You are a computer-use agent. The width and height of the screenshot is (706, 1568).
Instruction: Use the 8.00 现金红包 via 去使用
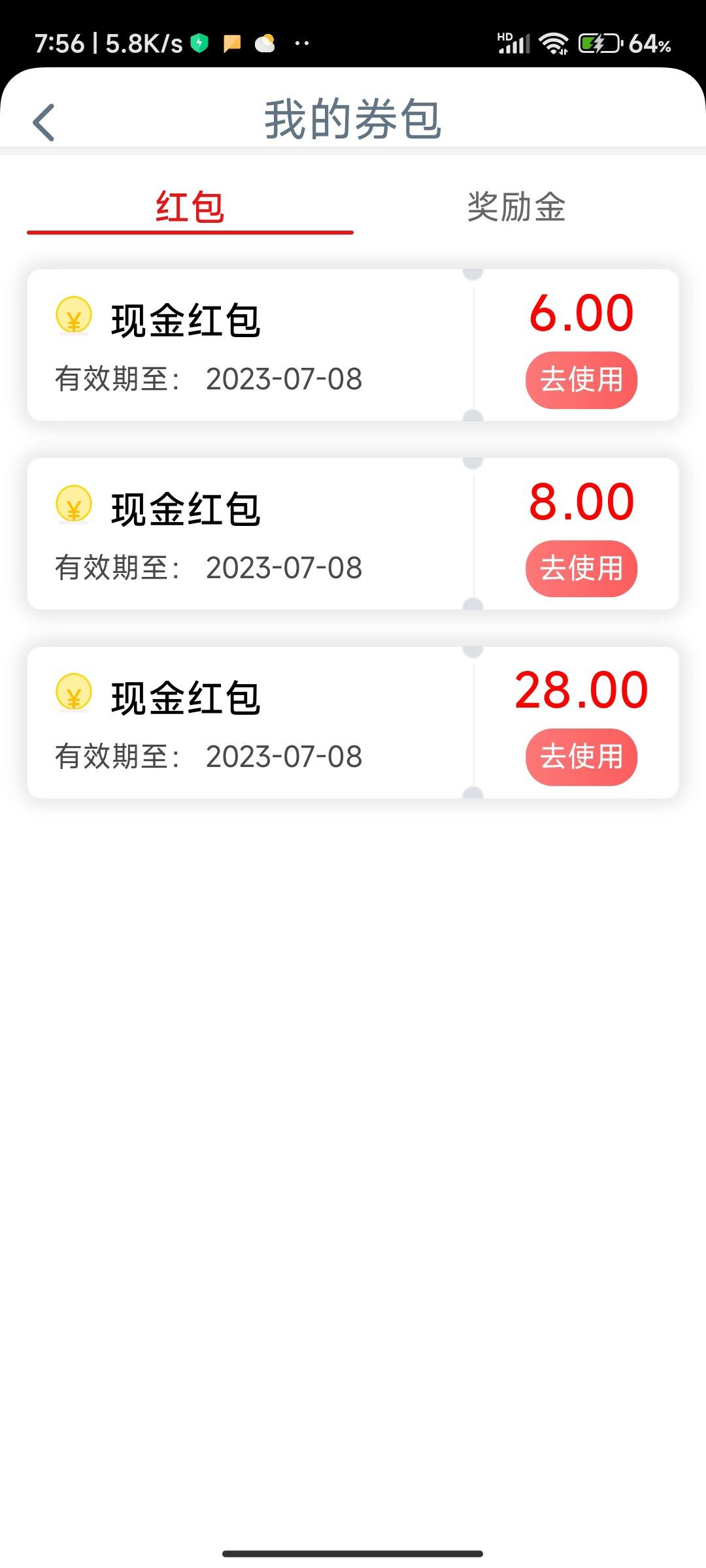pos(581,568)
